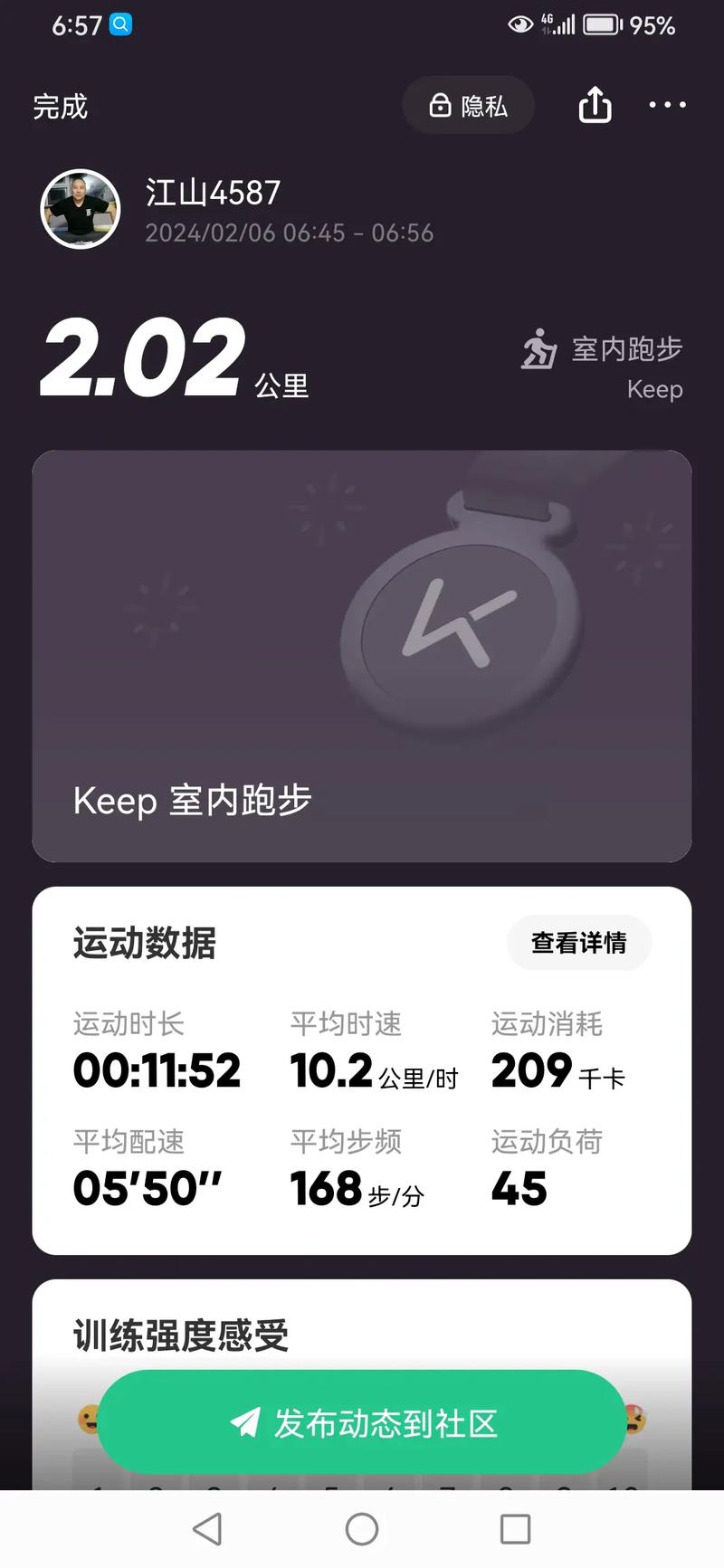Screen dimensions: 724x1568
Task: Tap the 发布动态到社区 button
Action: point(361,1422)
